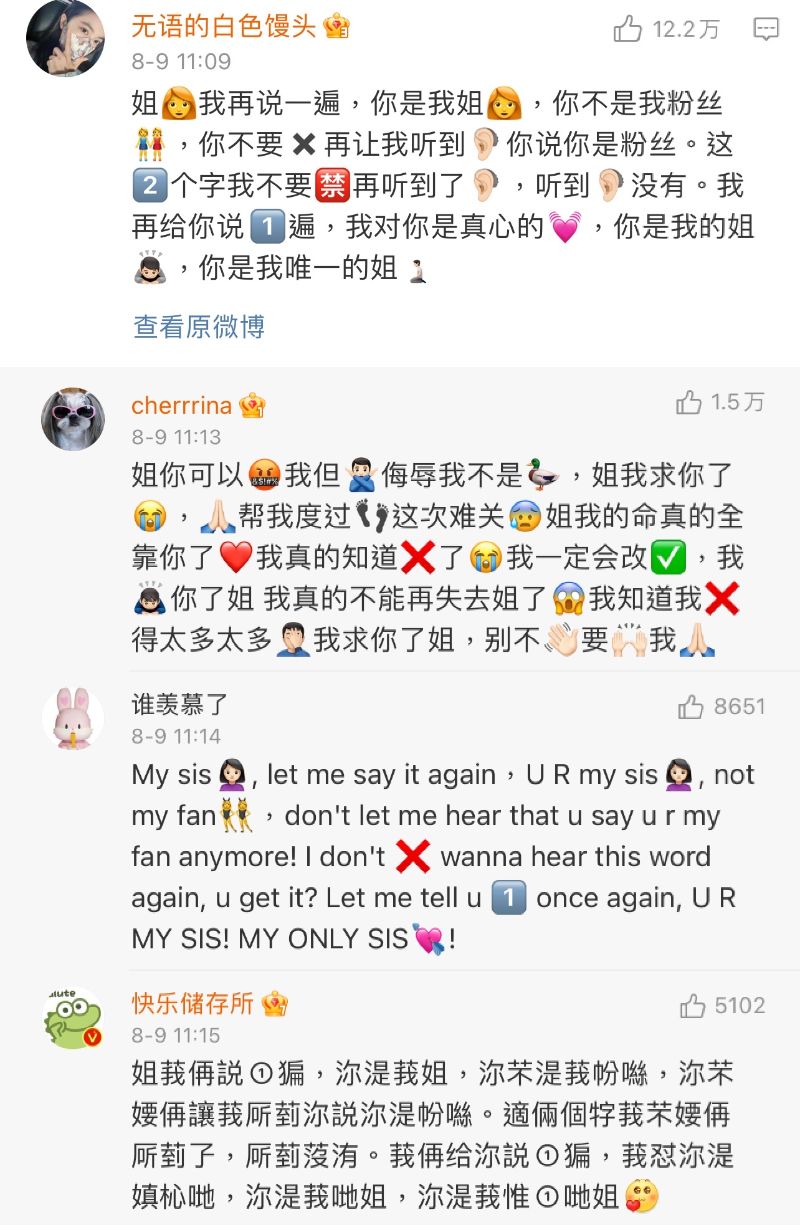Viewport: 800px width, 1225px height.
Task: Tap the username 快乐储存所
Action: [x=192, y=1003]
